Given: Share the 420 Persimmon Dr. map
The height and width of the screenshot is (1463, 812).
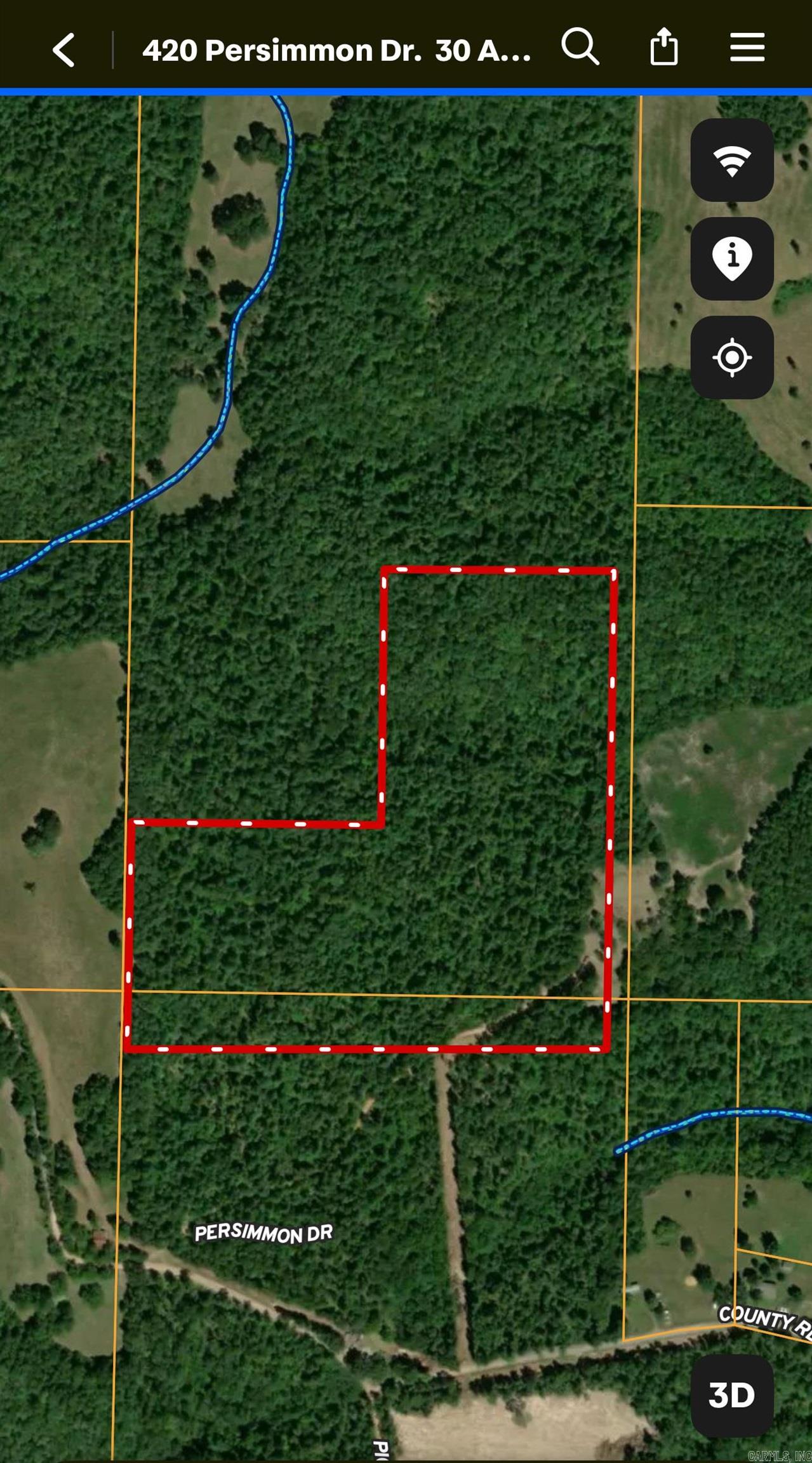Looking at the screenshot, I should click(x=663, y=47).
